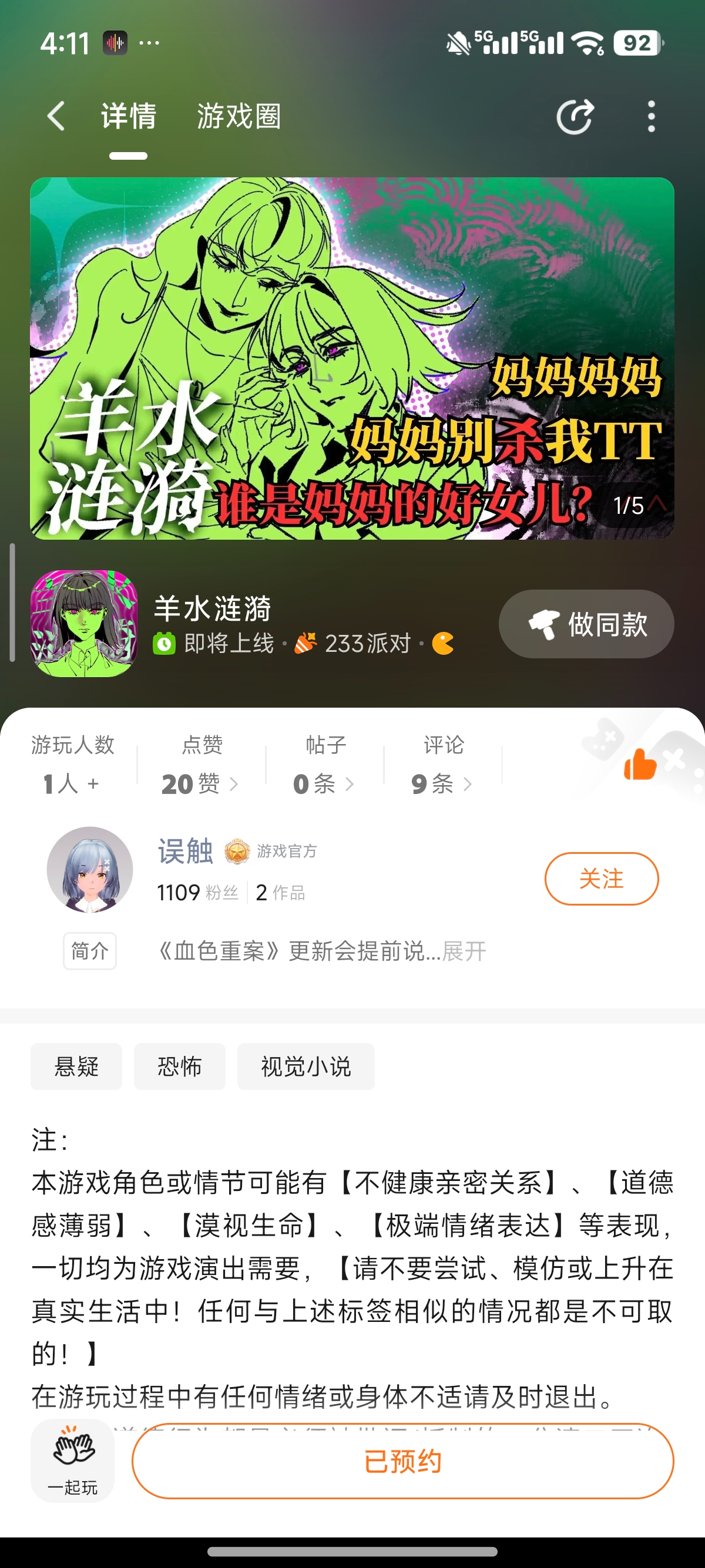Go back using the top-left arrow

pyautogui.click(x=56, y=116)
